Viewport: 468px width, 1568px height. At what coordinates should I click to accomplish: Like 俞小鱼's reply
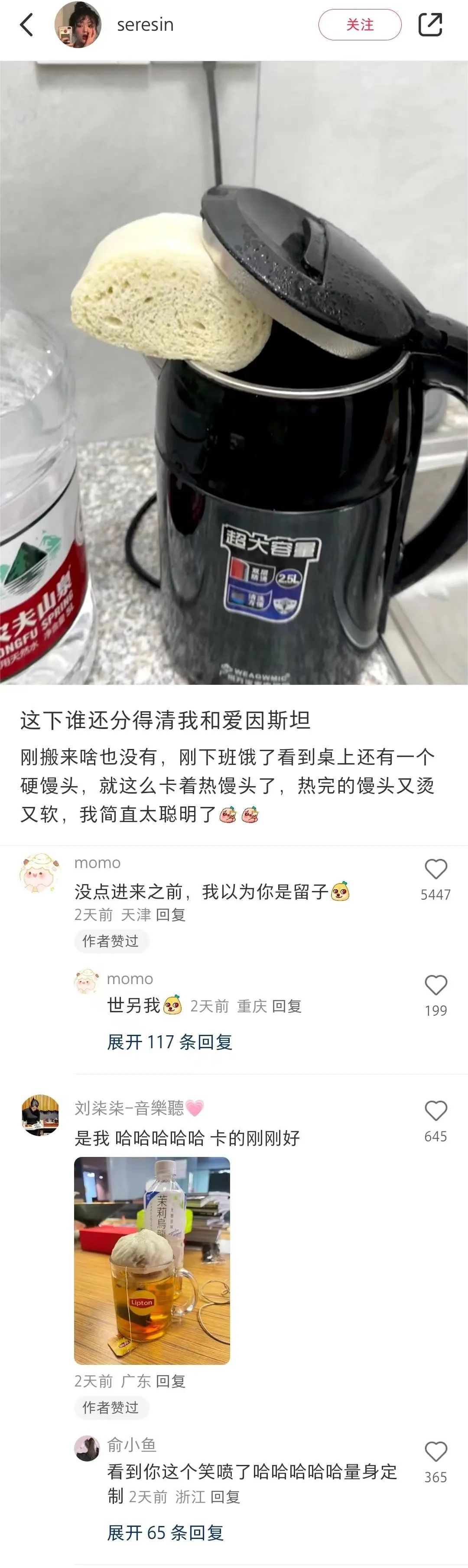(436, 1452)
